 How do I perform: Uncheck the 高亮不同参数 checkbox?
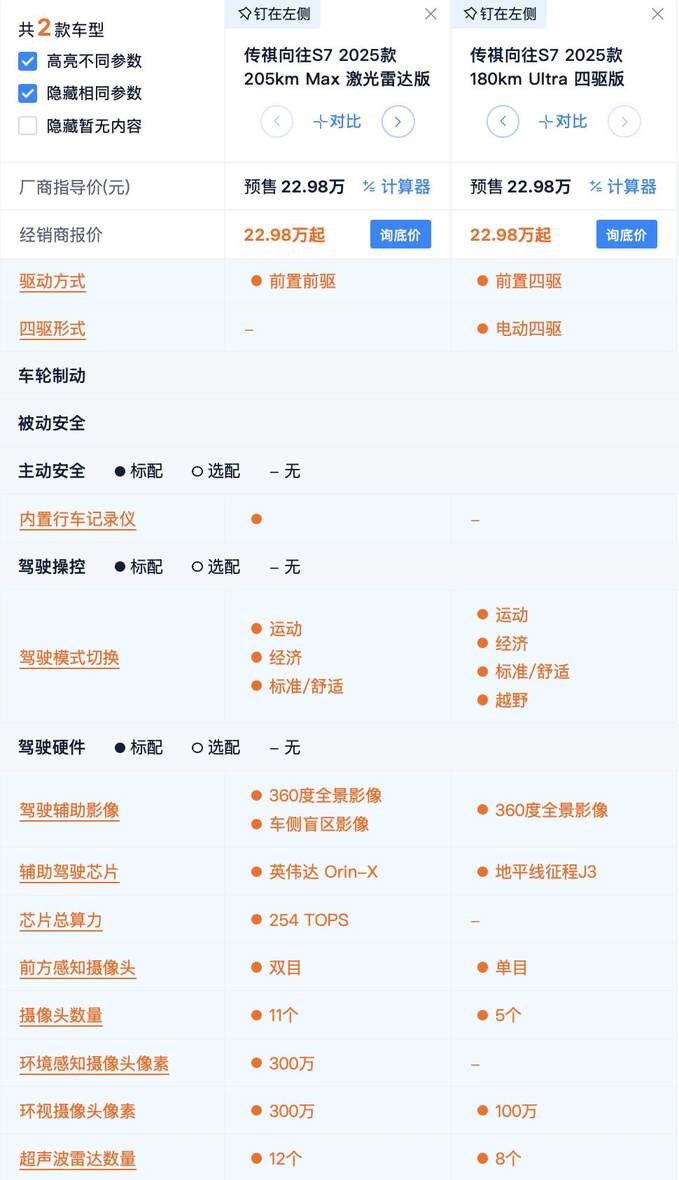28,61
